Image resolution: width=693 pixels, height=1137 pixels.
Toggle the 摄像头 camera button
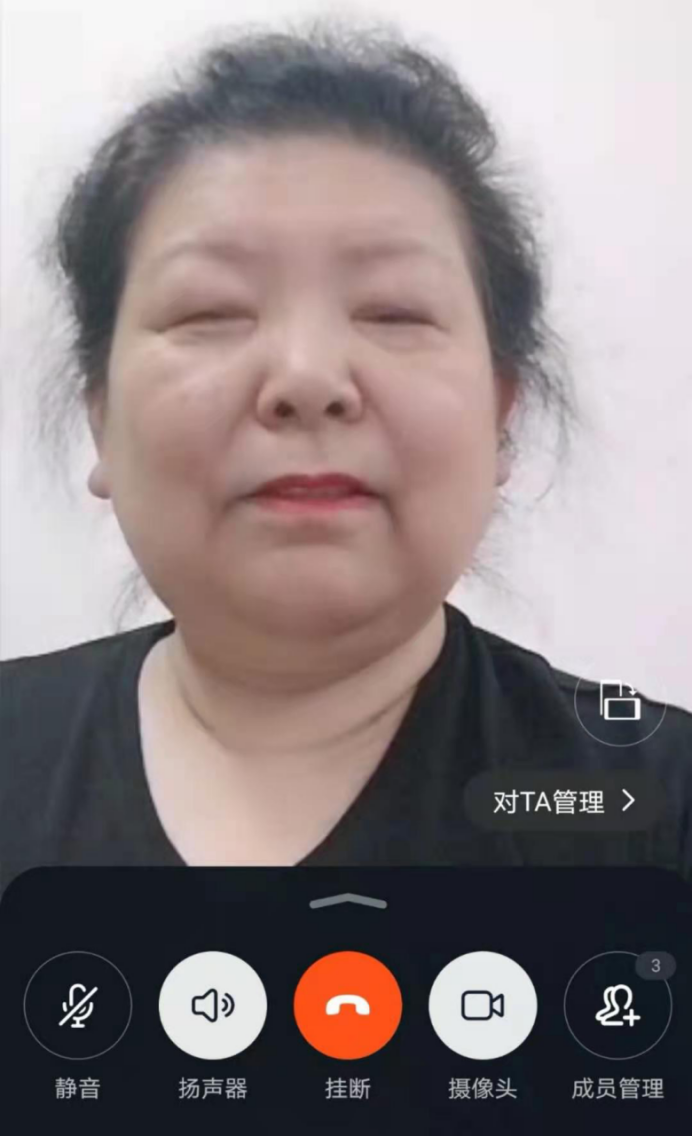point(482,1005)
